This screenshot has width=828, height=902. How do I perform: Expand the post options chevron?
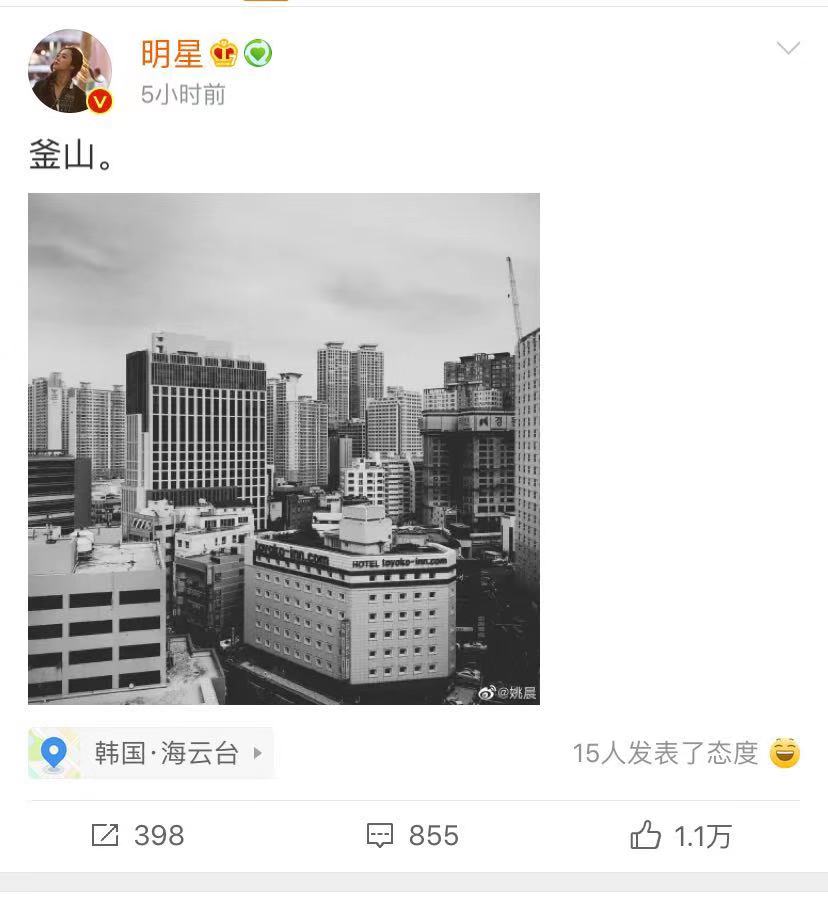click(x=788, y=49)
